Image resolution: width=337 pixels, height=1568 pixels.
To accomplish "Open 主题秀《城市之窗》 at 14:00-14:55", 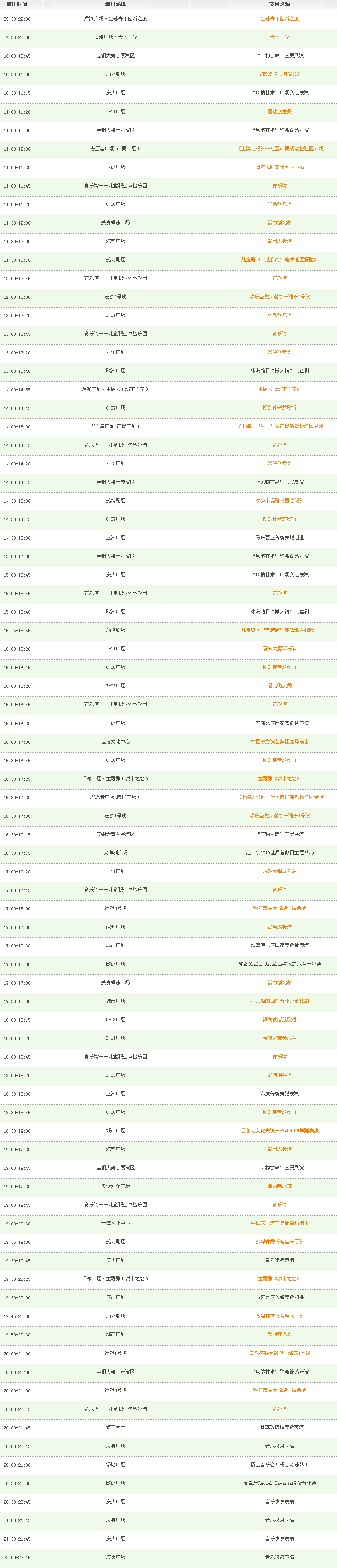I will point(279,389).
